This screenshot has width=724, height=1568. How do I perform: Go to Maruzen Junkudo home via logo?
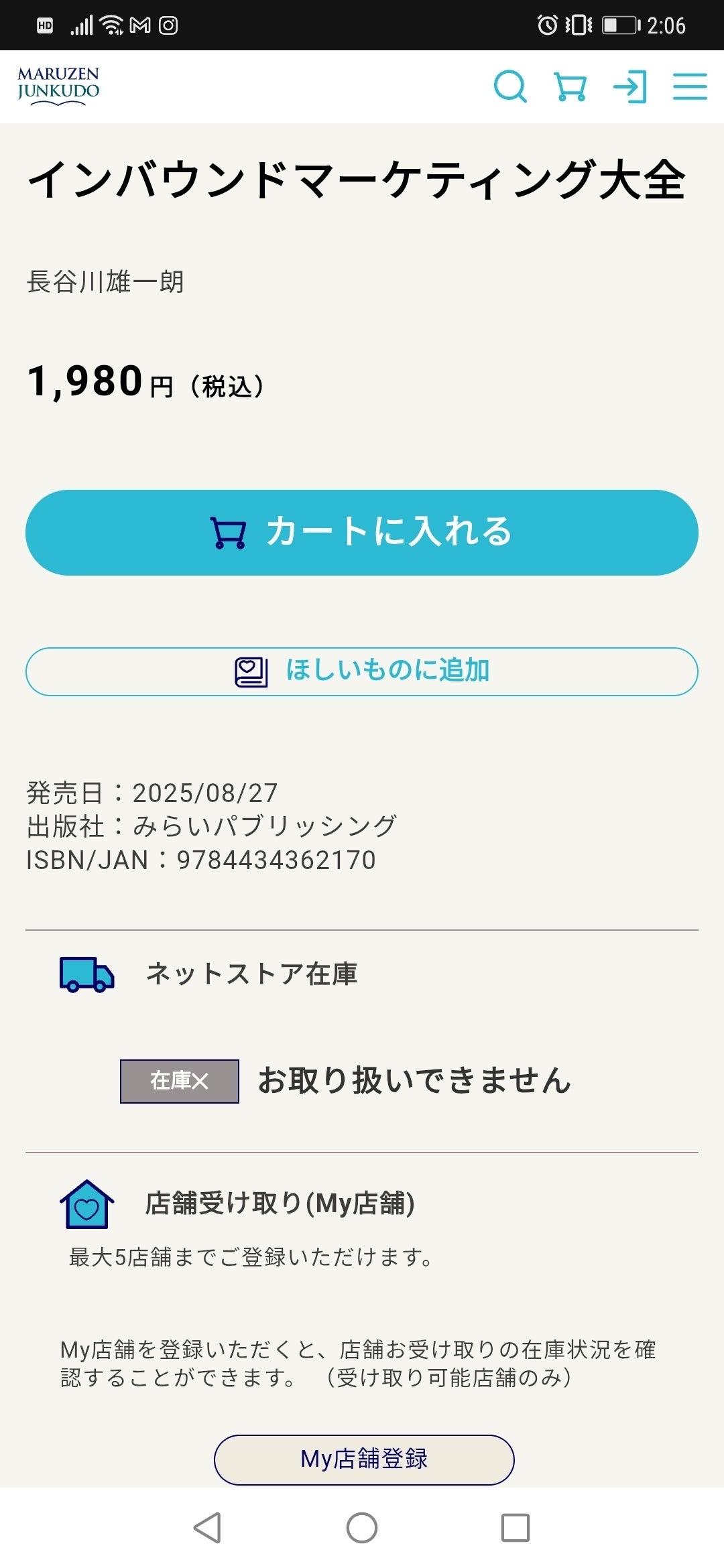[x=58, y=86]
